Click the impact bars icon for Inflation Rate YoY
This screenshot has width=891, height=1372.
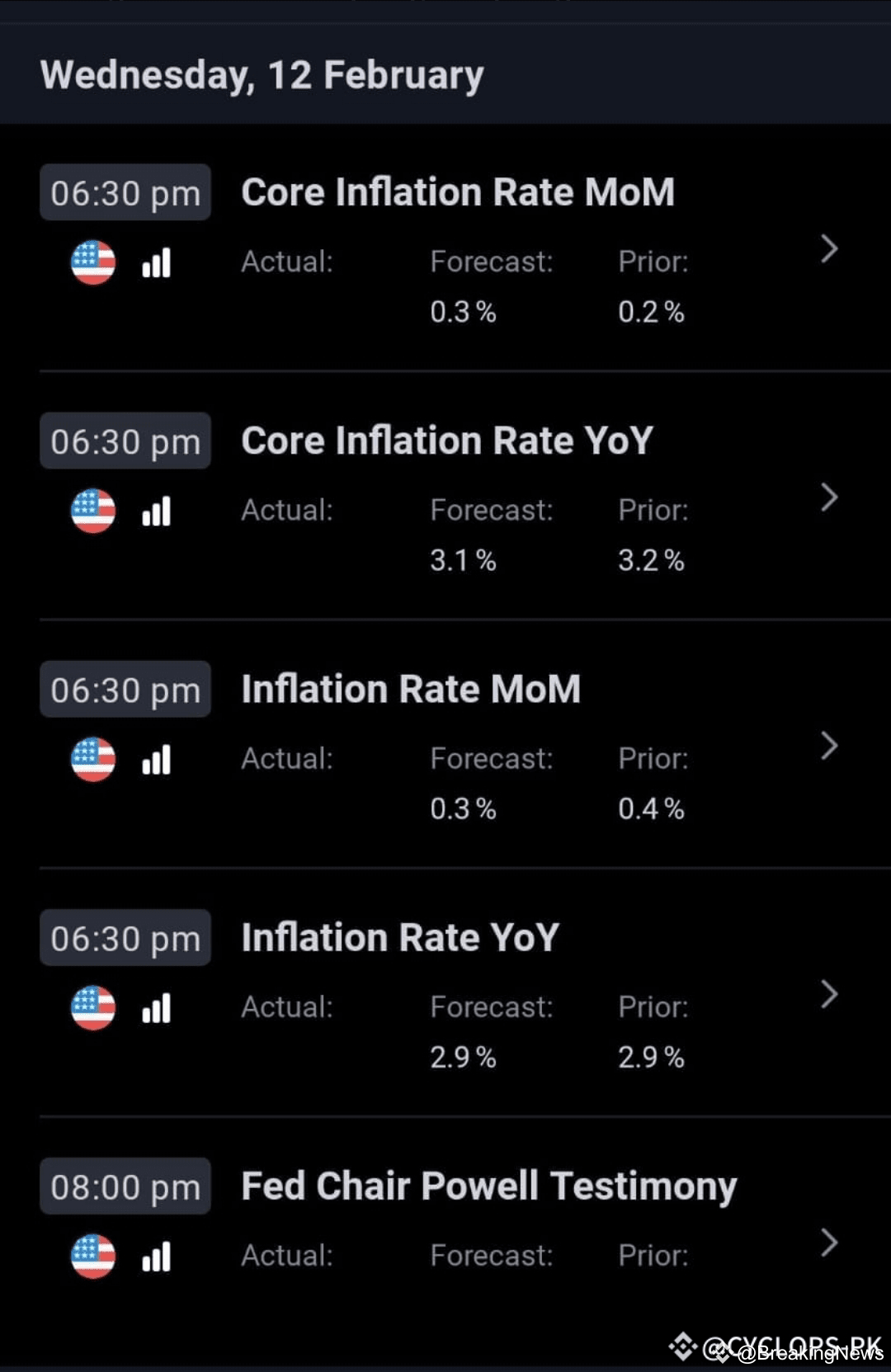[x=157, y=1008]
